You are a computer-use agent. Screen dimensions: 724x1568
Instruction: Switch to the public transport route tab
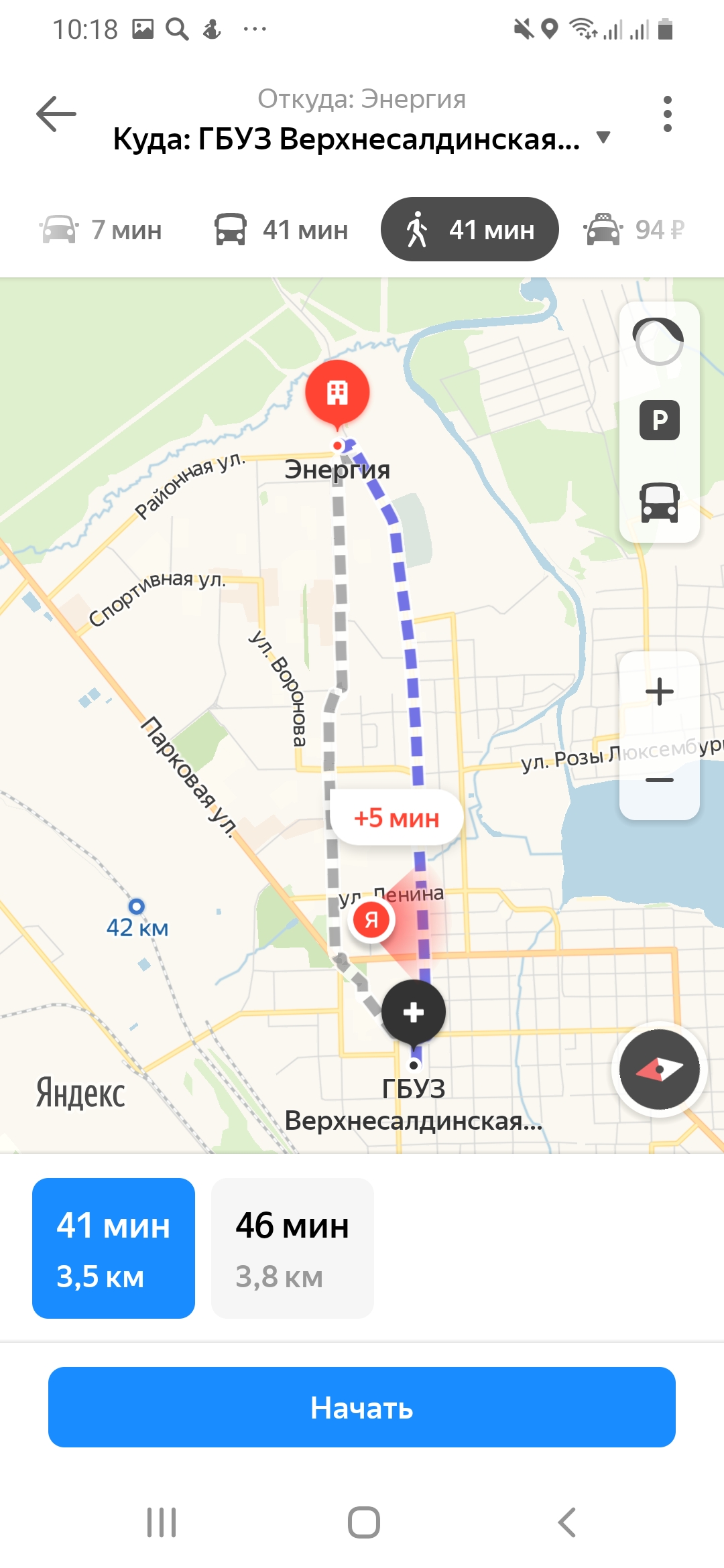282,230
